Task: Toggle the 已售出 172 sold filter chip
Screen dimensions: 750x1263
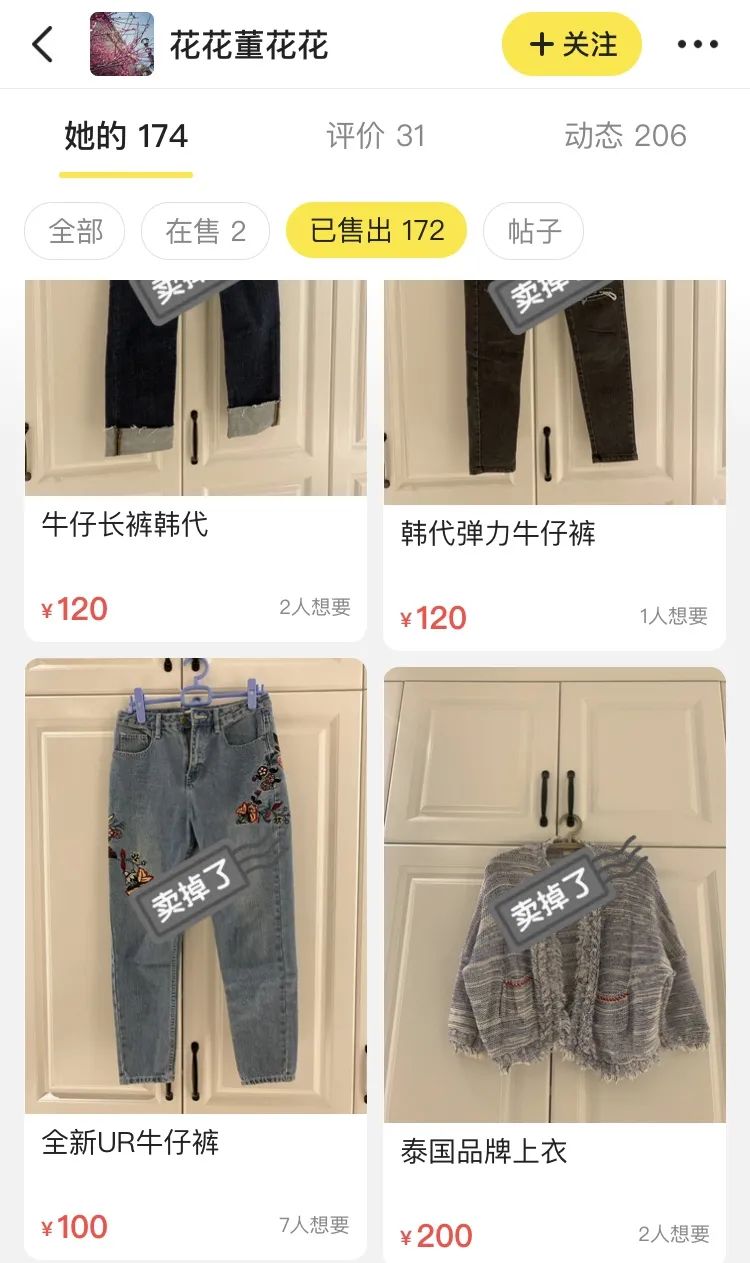Action: (376, 230)
